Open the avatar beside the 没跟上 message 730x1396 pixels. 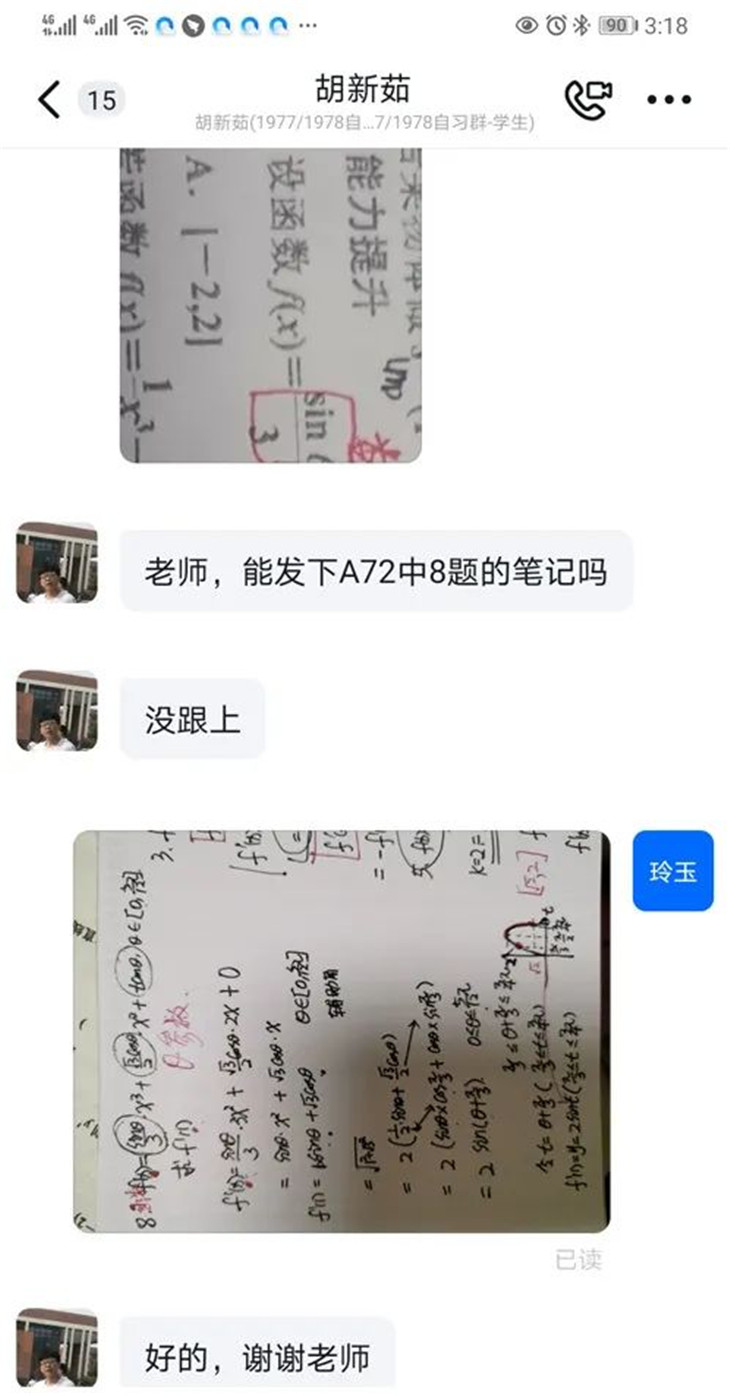click(57, 711)
